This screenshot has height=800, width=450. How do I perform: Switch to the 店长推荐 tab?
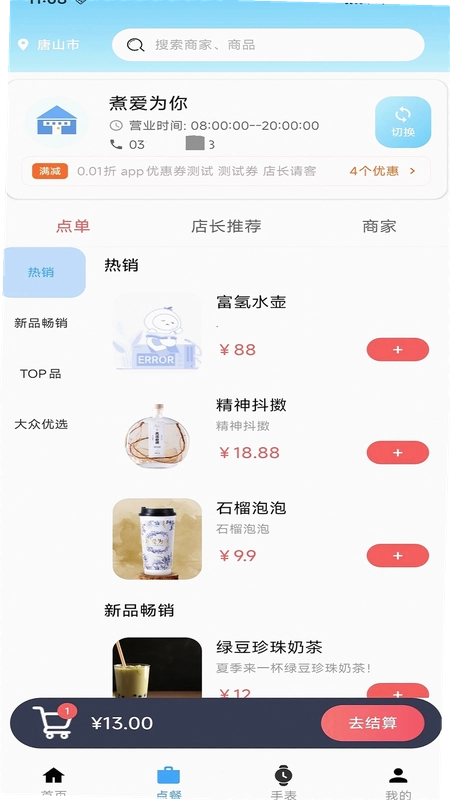[226, 226]
